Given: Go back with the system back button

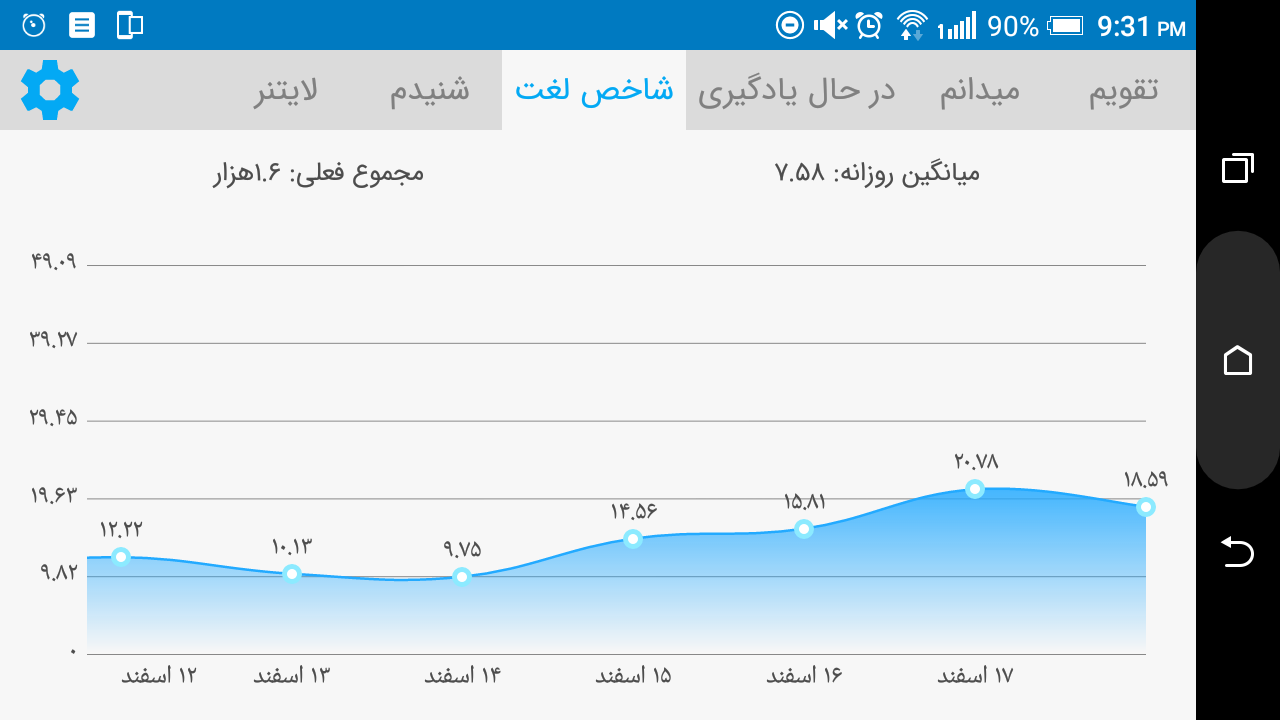Looking at the screenshot, I should [x=1238, y=552].
